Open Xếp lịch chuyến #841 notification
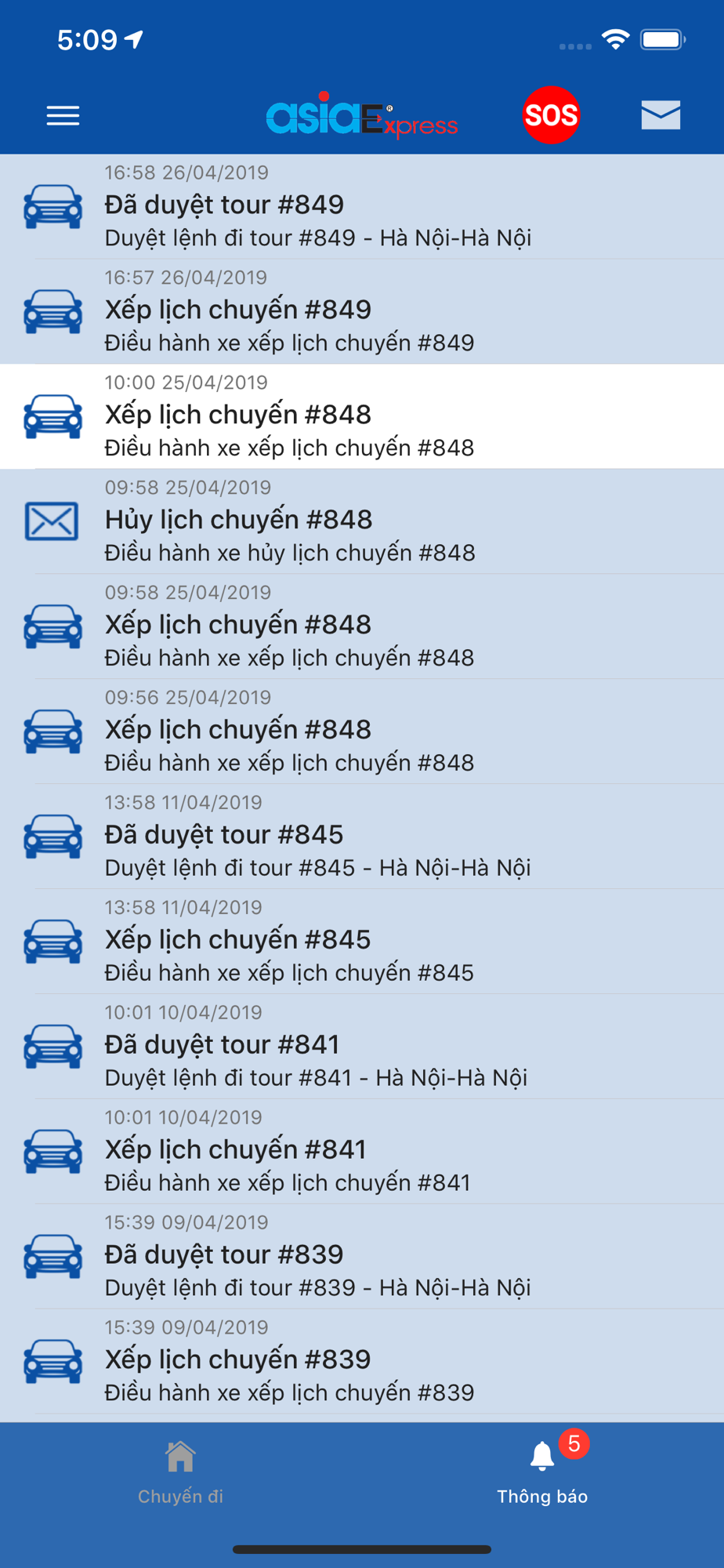This screenshot has height=1568, width=724. 362,1152
